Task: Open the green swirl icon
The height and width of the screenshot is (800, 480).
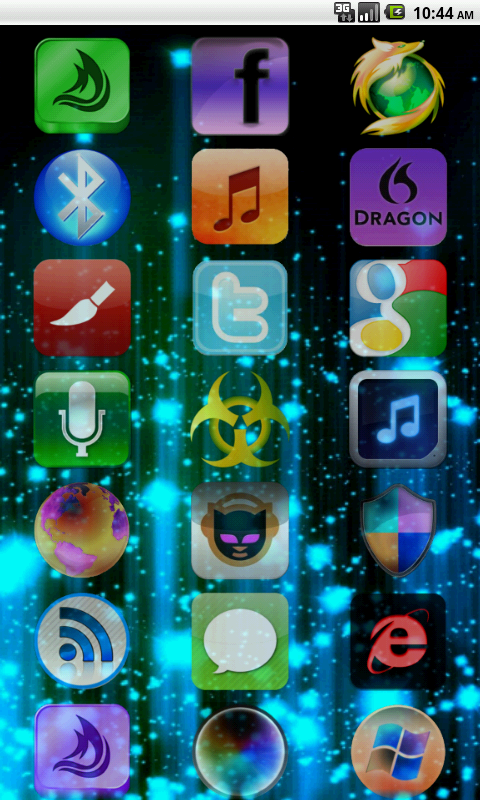Action: pyautogui.click(x=82, y=86)
